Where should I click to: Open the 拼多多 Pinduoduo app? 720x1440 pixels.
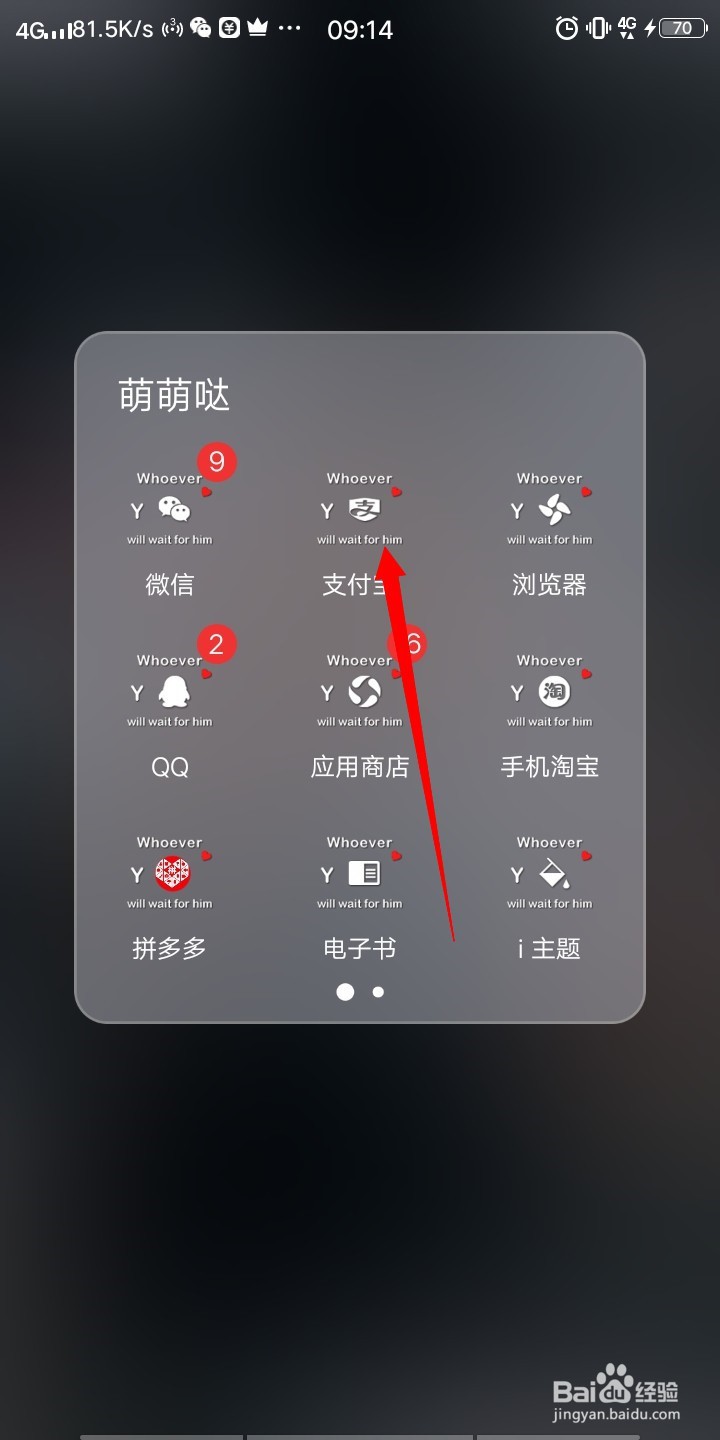click(x=169, y=873)
